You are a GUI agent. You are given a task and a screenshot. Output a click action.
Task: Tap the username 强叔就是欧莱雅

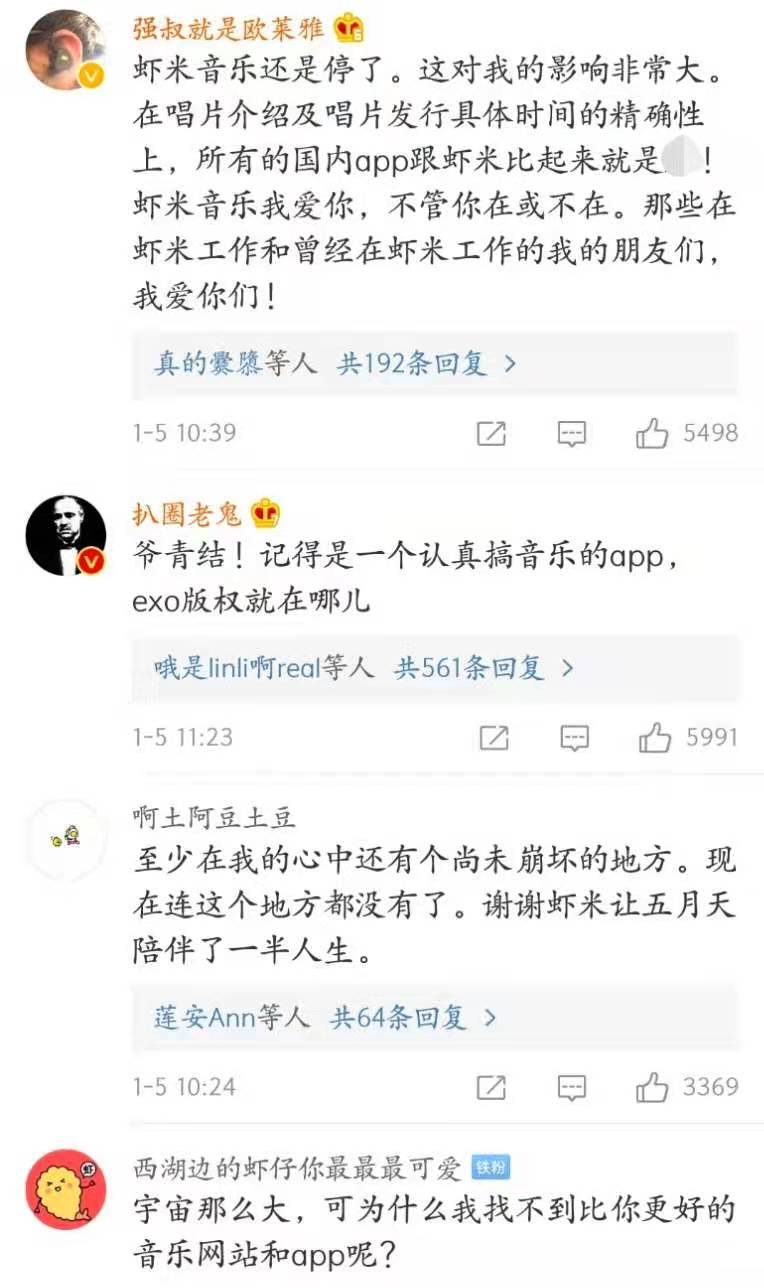(x=229, y=27)
